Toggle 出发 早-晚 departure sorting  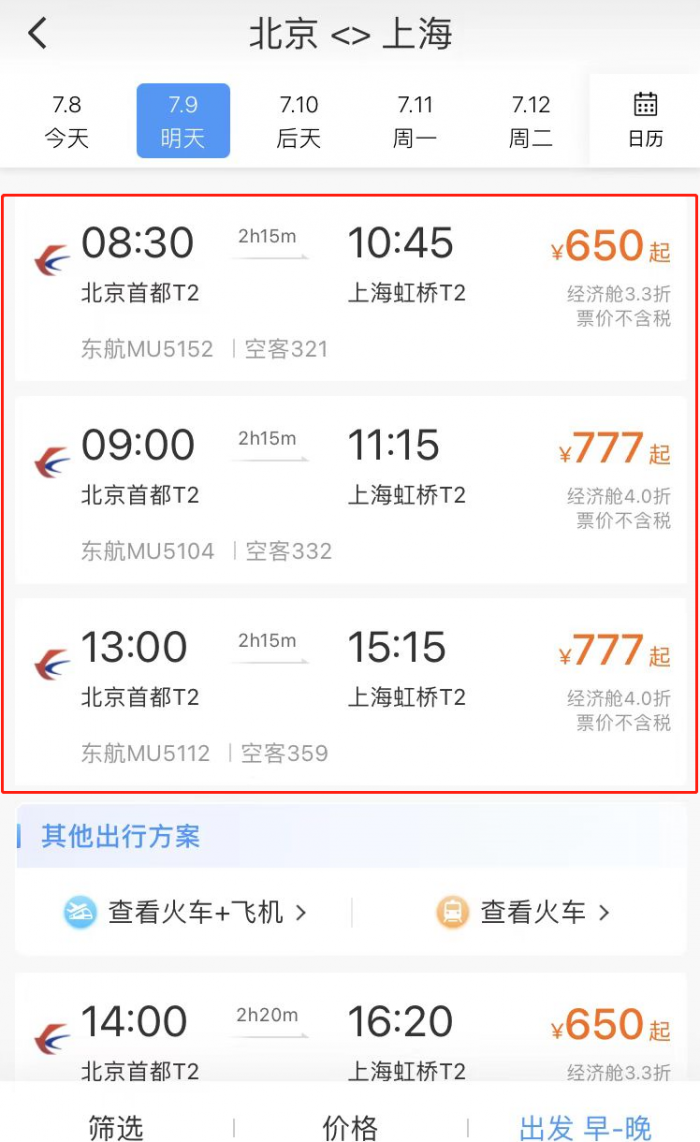(x=585, y=1127)
